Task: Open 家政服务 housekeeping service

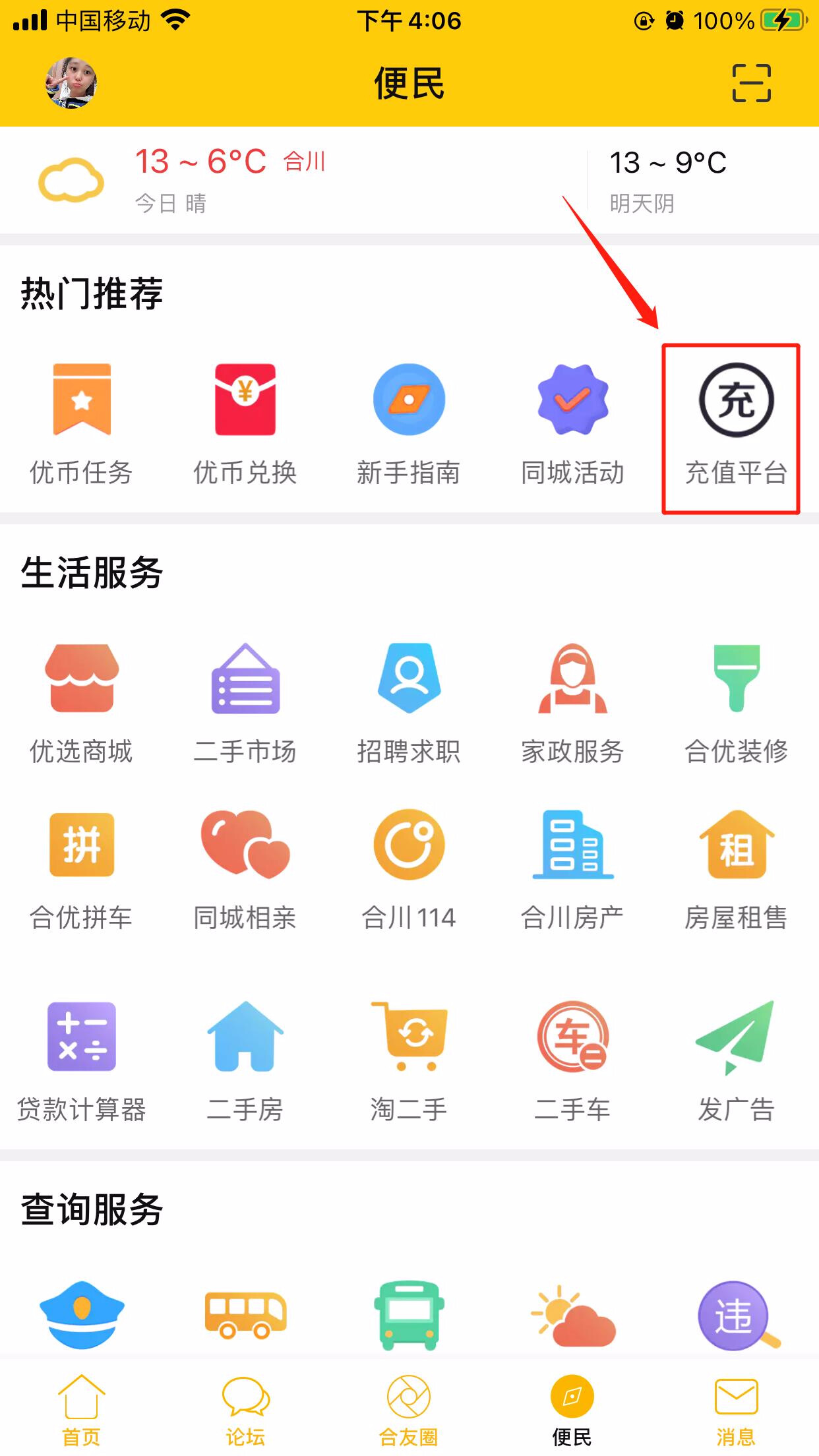Action: click(572, 704)
